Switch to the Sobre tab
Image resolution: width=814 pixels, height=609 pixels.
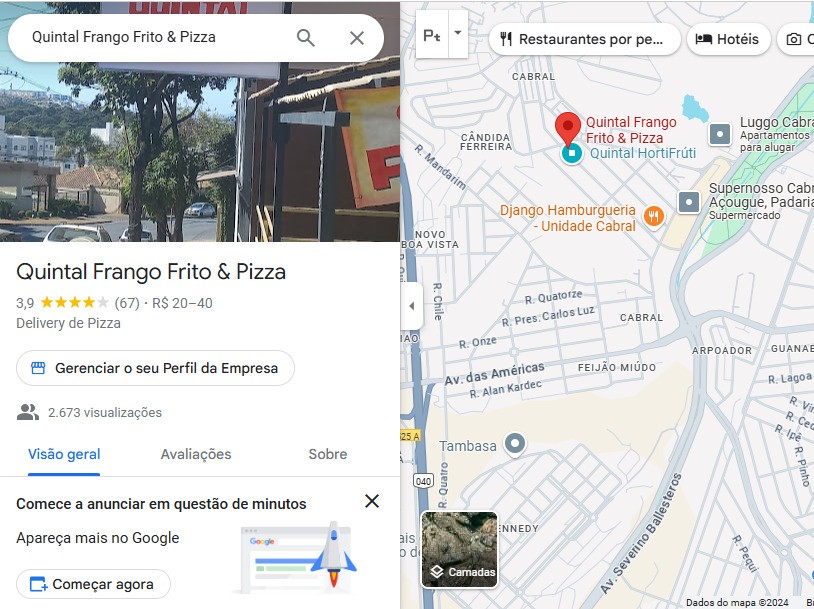tap(327, 454)
